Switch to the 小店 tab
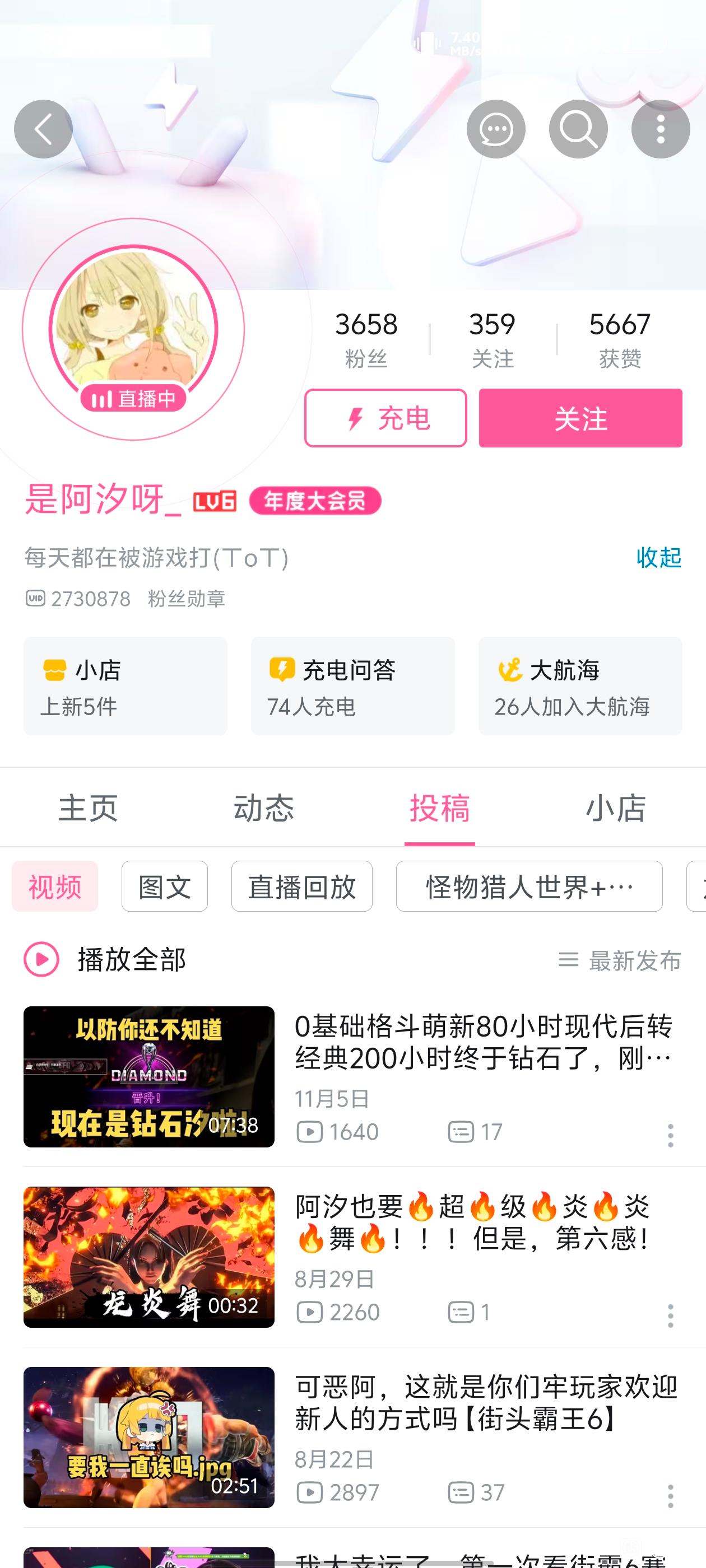 click(x=616, y=808)
